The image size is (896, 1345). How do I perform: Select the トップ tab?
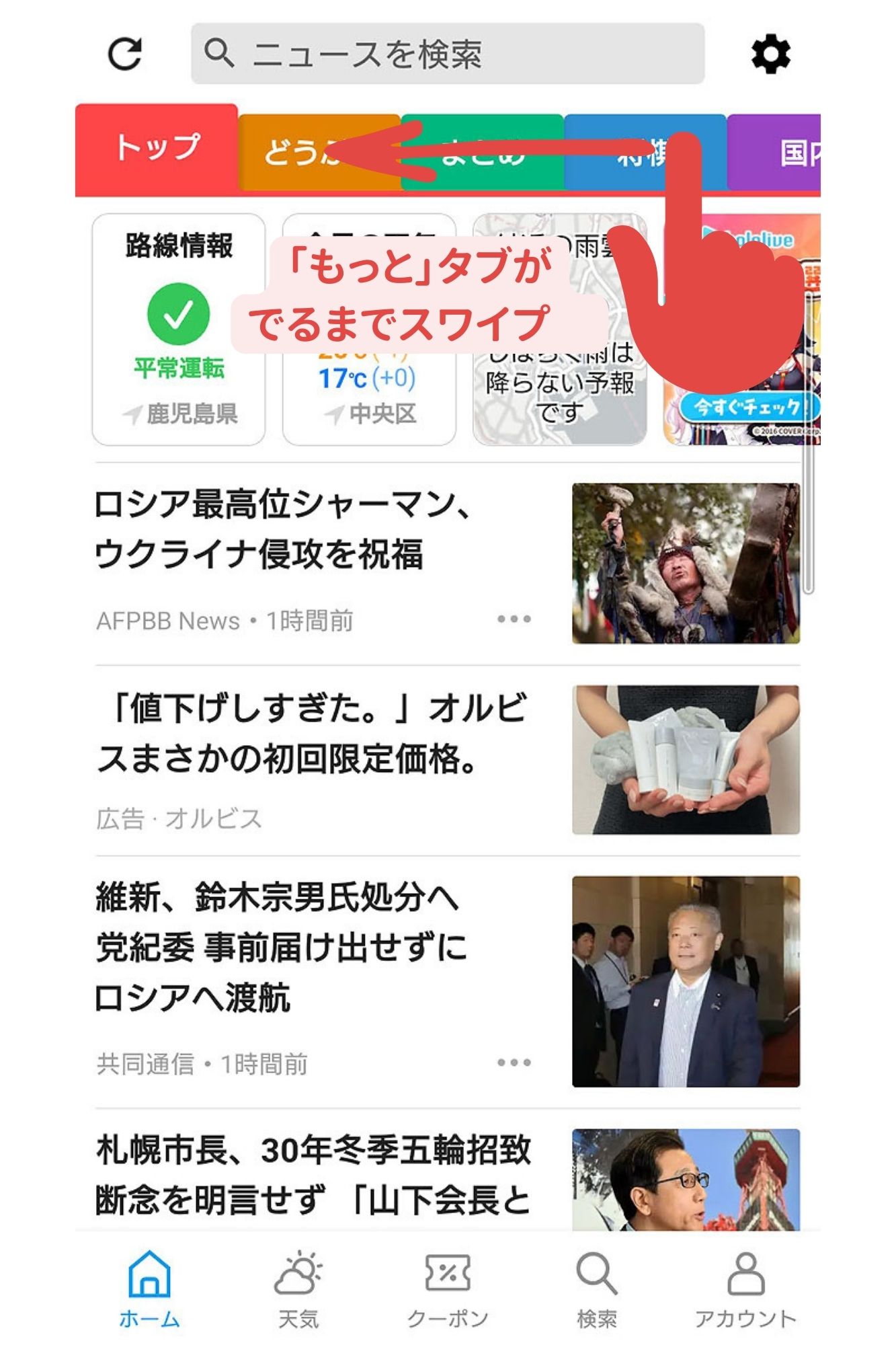(157, 148)
